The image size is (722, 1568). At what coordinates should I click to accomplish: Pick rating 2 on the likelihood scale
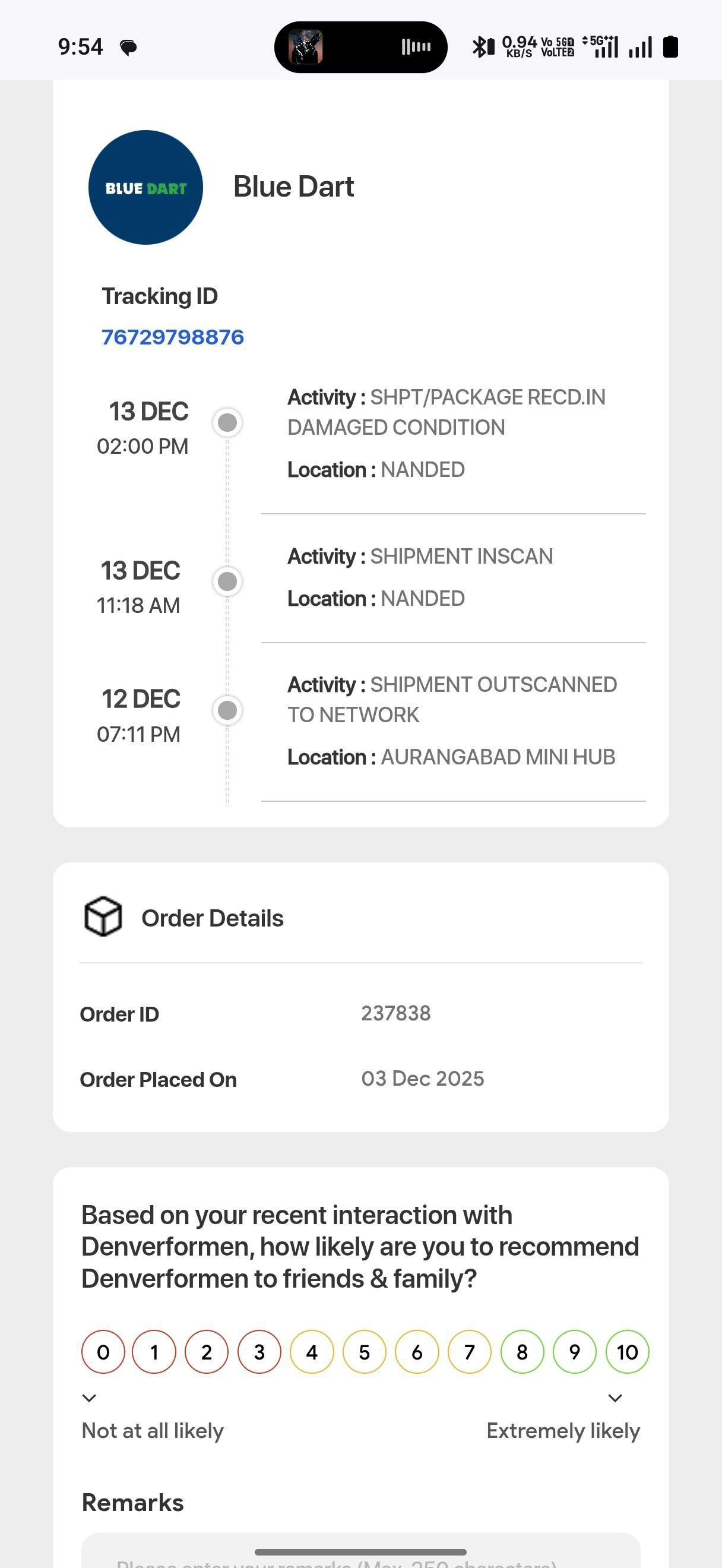[x=207, y=1352]
